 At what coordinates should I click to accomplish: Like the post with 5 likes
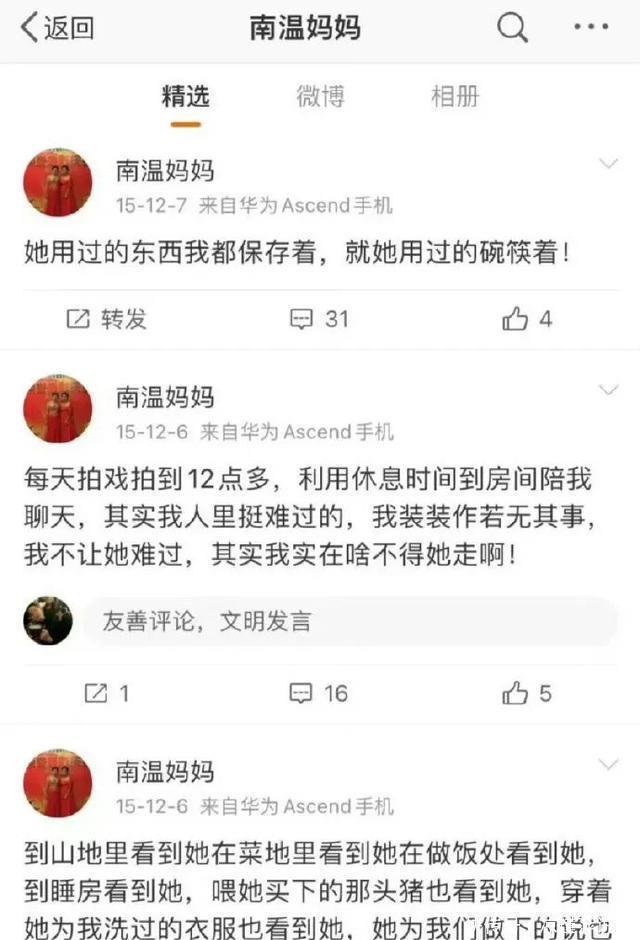(x=527, y=693)
